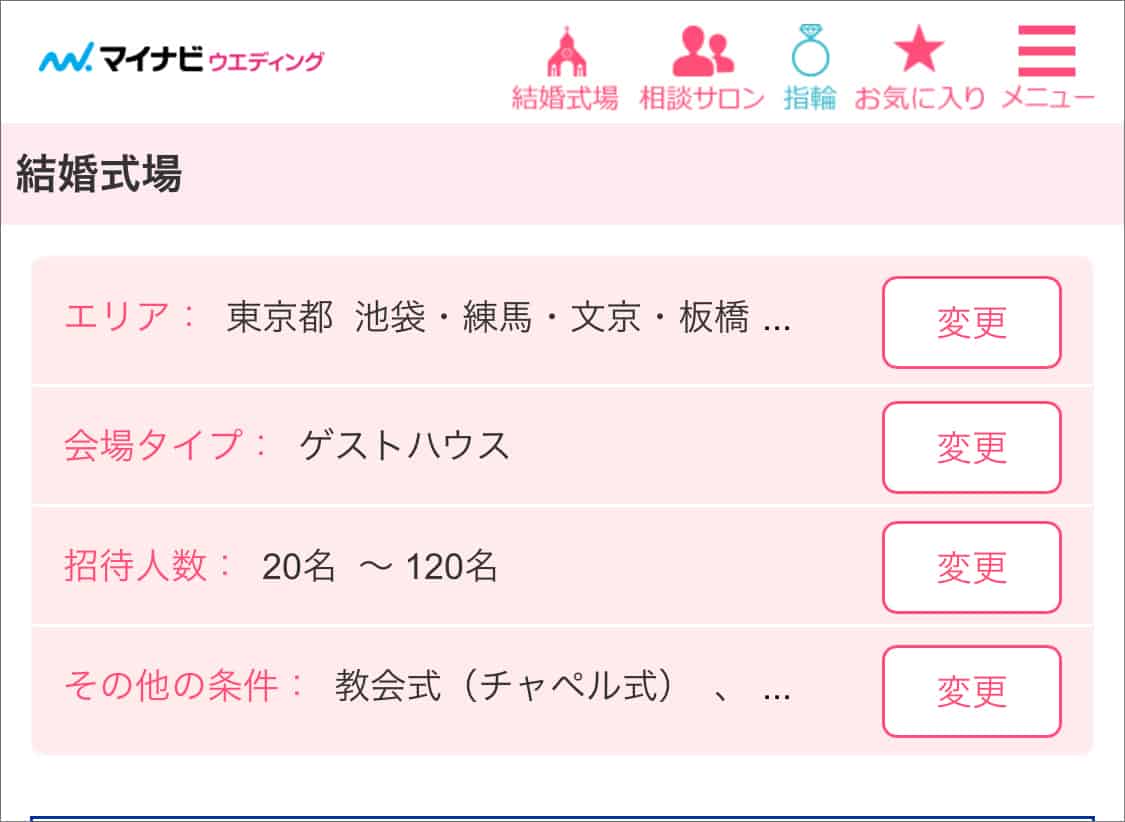Change the エリア area condition
The image size is (1125, 822).
coord(971,323)
